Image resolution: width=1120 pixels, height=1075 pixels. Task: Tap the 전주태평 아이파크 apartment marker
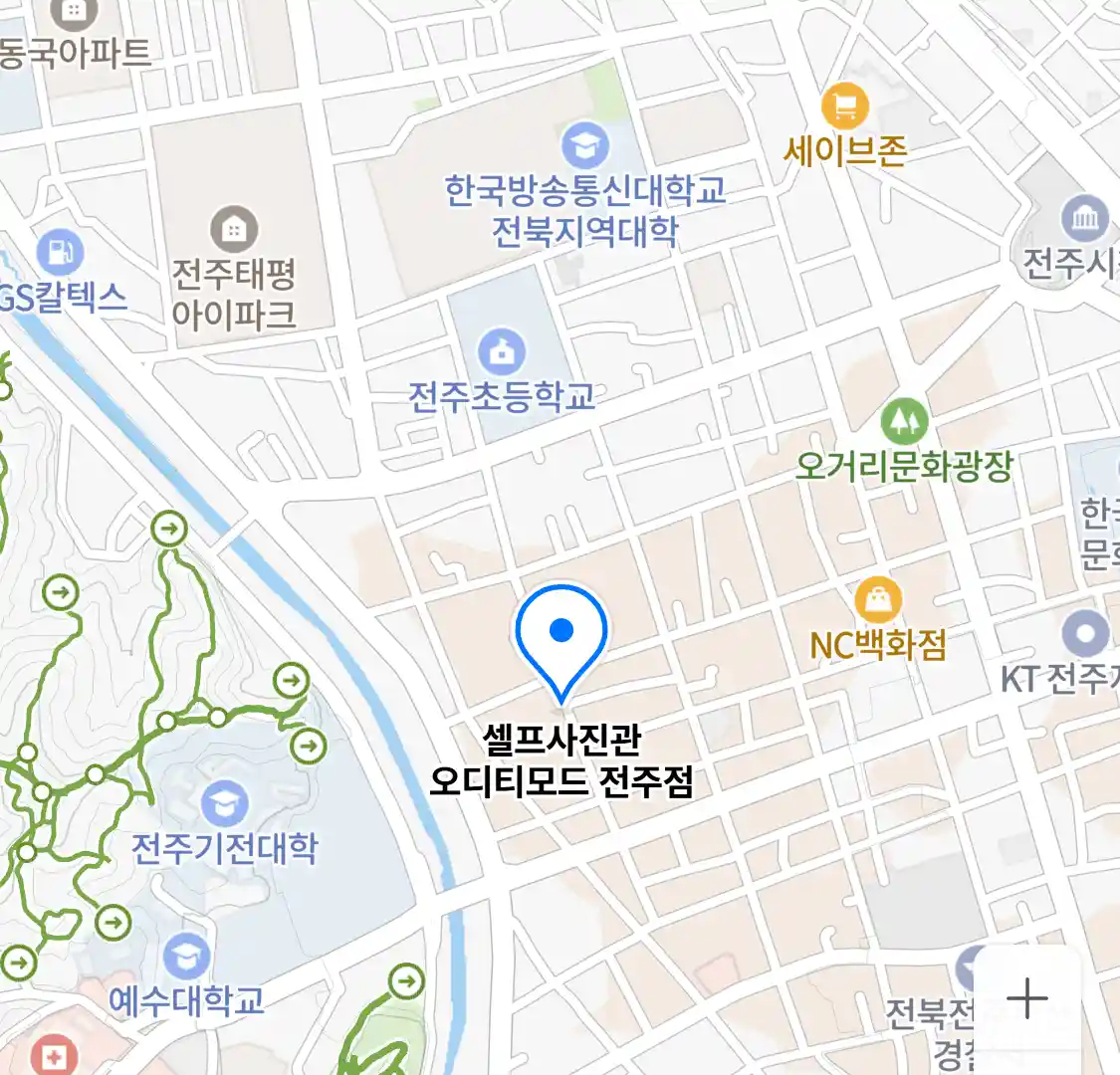click(x=234, y=230)
